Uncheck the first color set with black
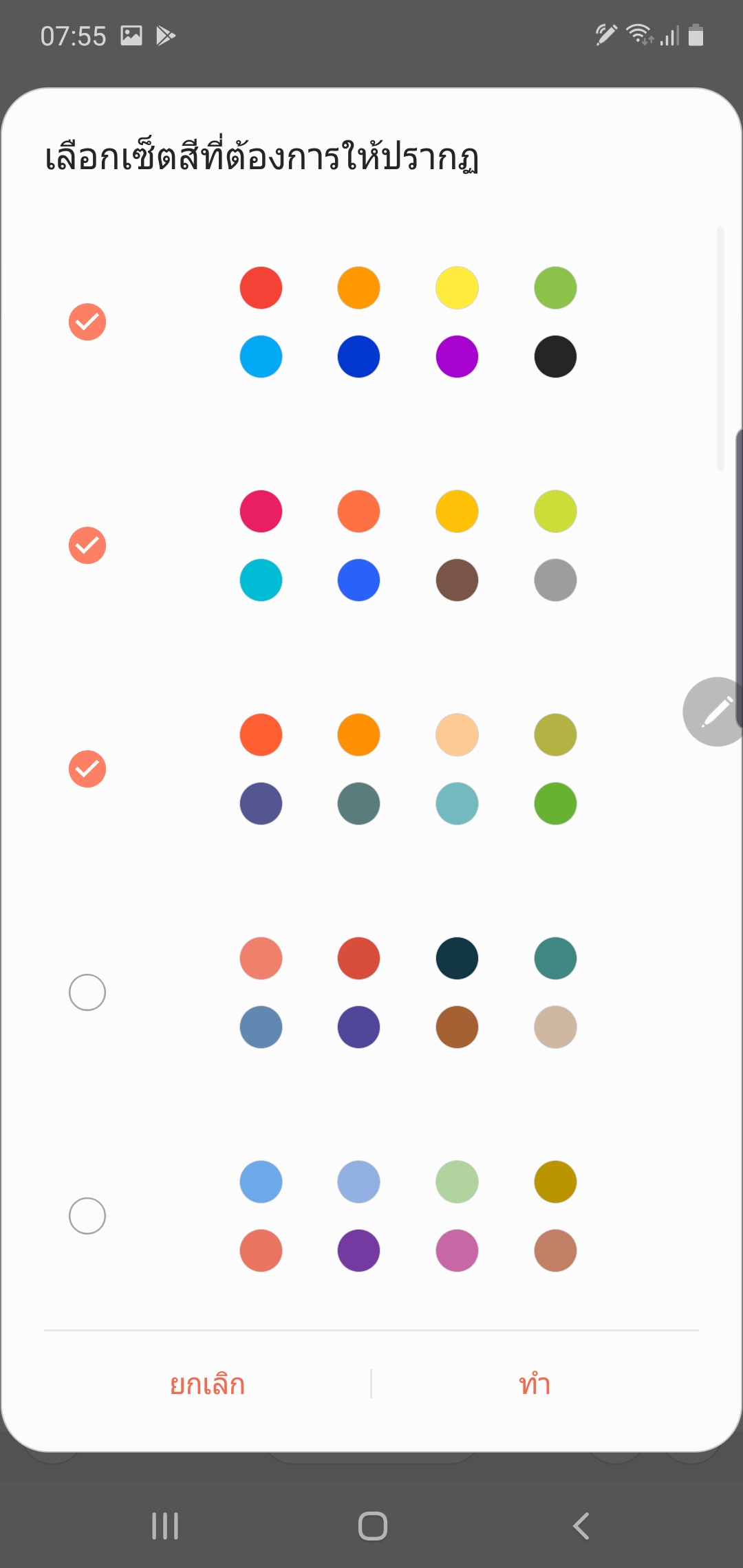The image size is (743, 1568). [x=87, y=322]
